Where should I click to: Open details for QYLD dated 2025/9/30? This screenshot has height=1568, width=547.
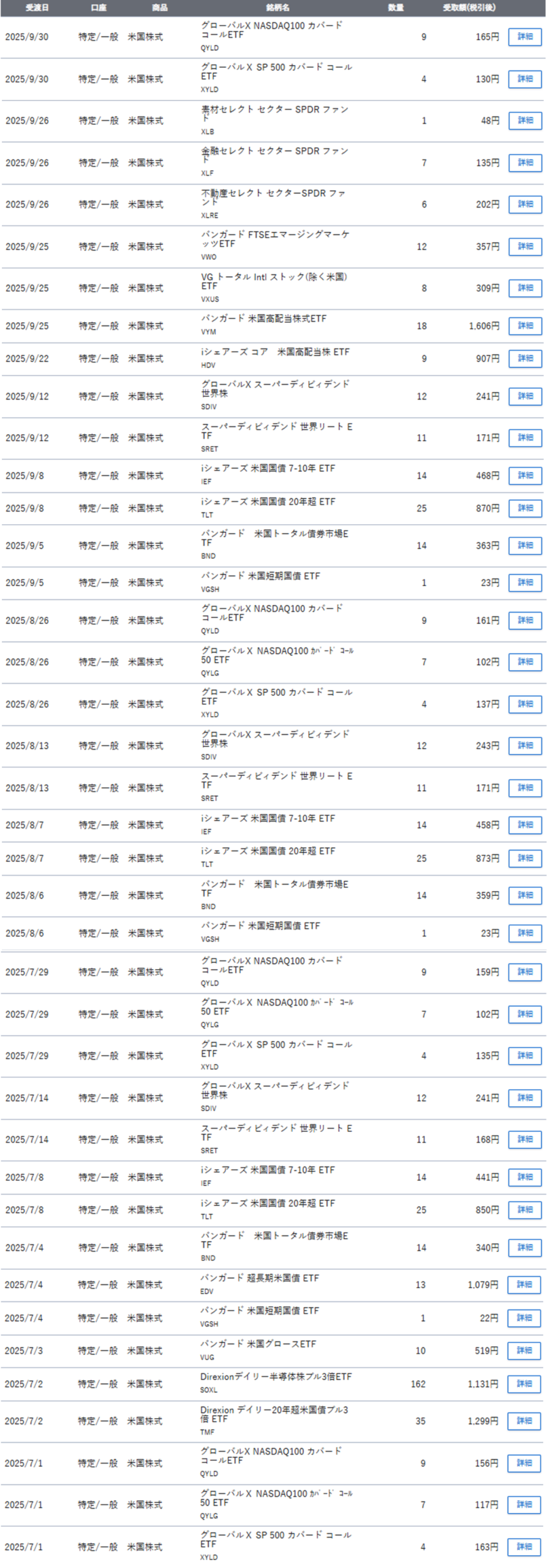(525, 37)
